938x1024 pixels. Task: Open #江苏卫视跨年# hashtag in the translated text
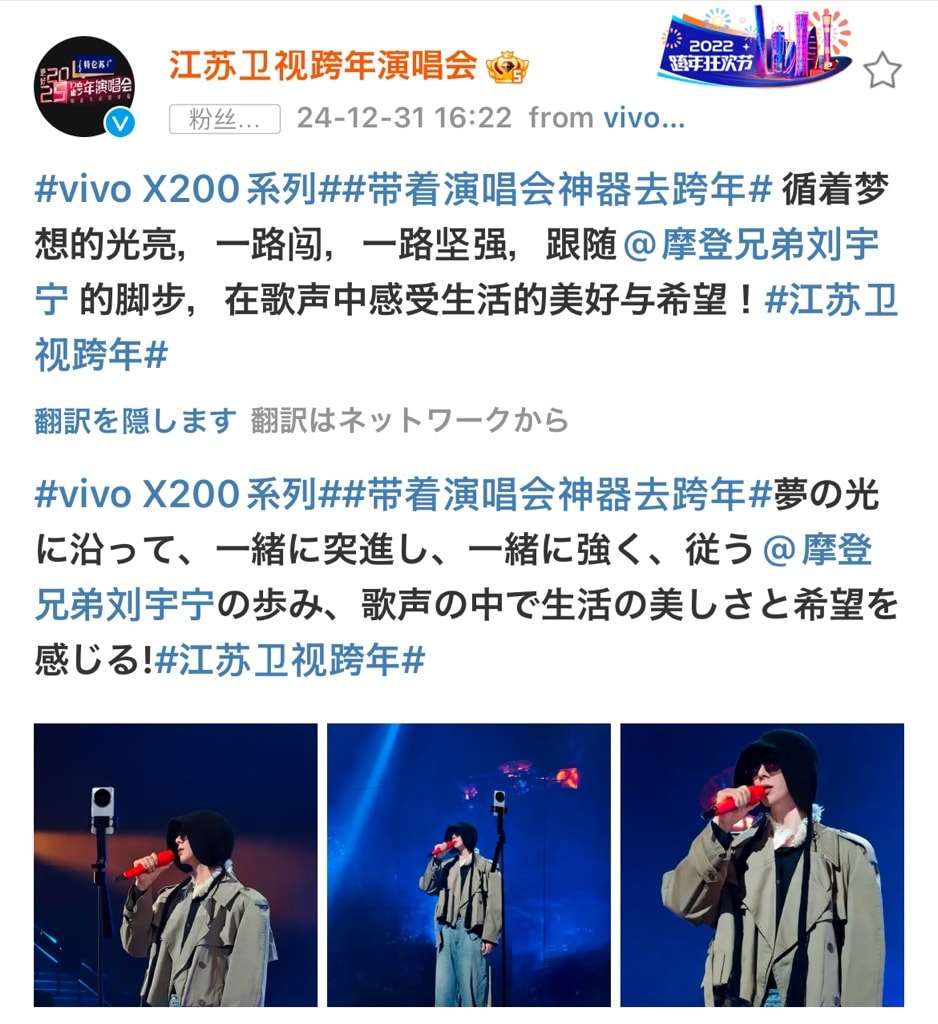coord(292,661)
